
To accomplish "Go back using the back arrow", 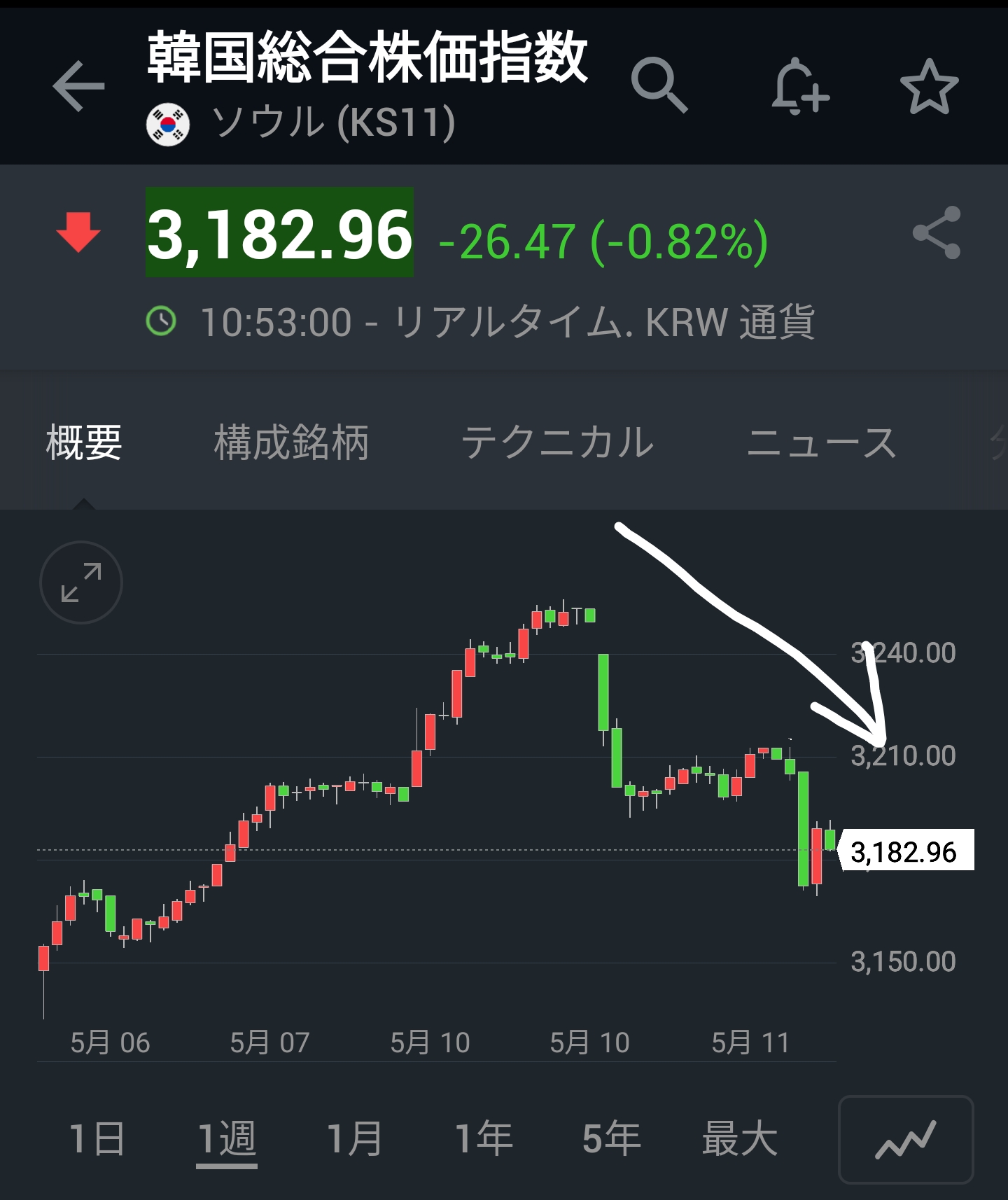I will [78, 86].
